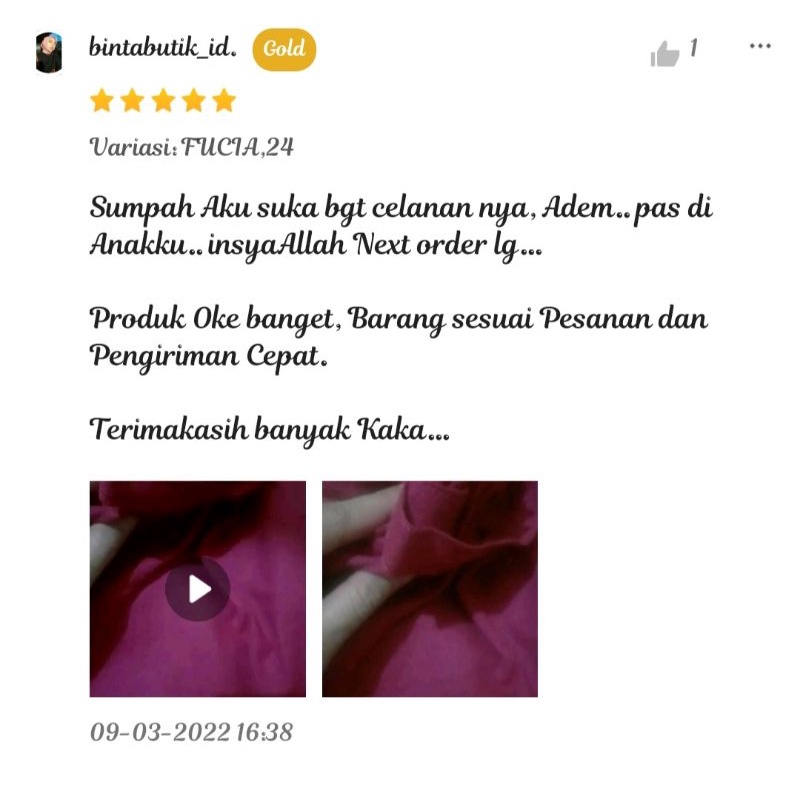Open the three-dot overflow menu
This screenshot has width=800, height=800.
coord(760,46)
